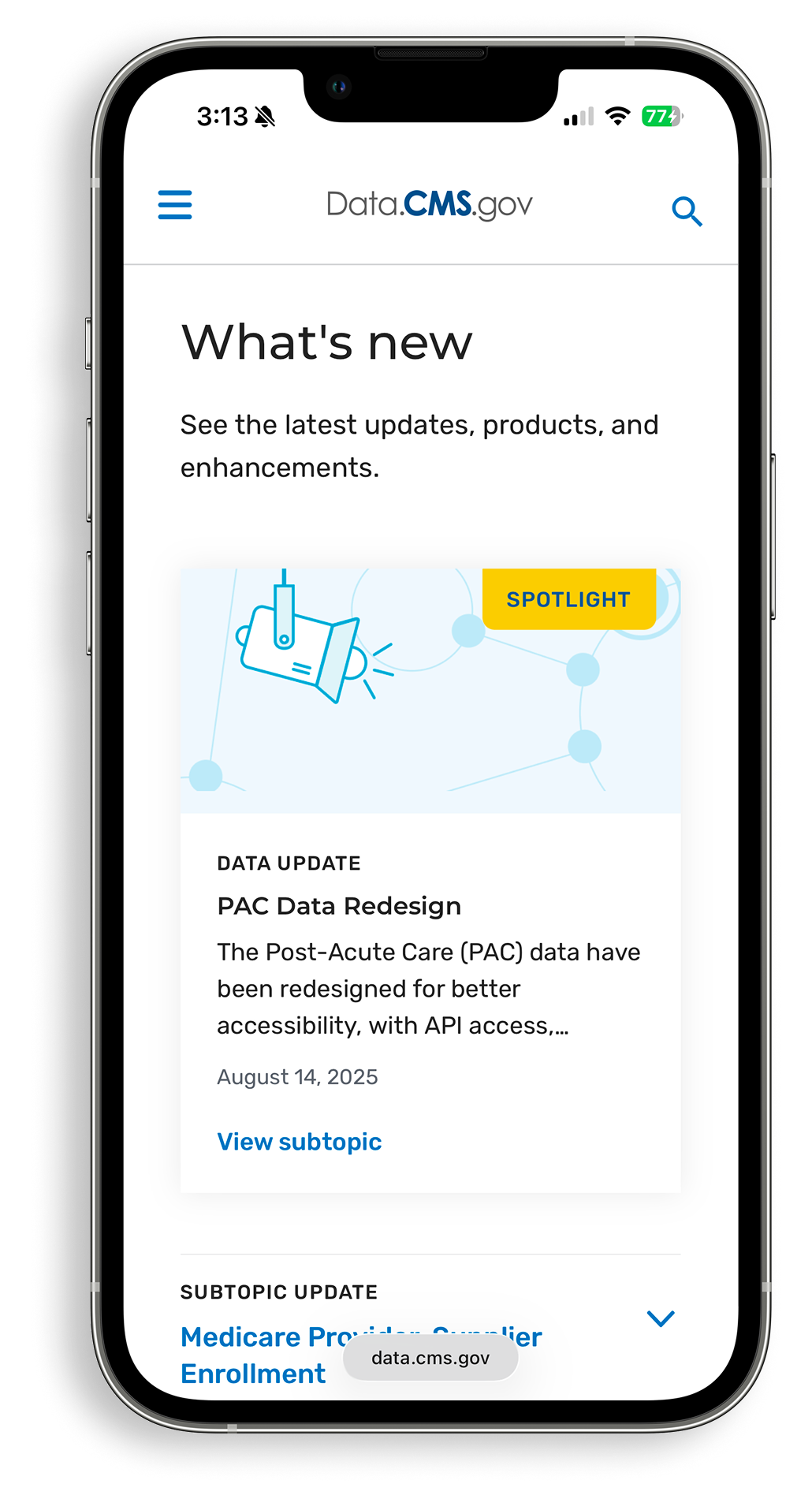Follow the View subtopic link
This screenshot has width=812, height=1495.
300,1142
